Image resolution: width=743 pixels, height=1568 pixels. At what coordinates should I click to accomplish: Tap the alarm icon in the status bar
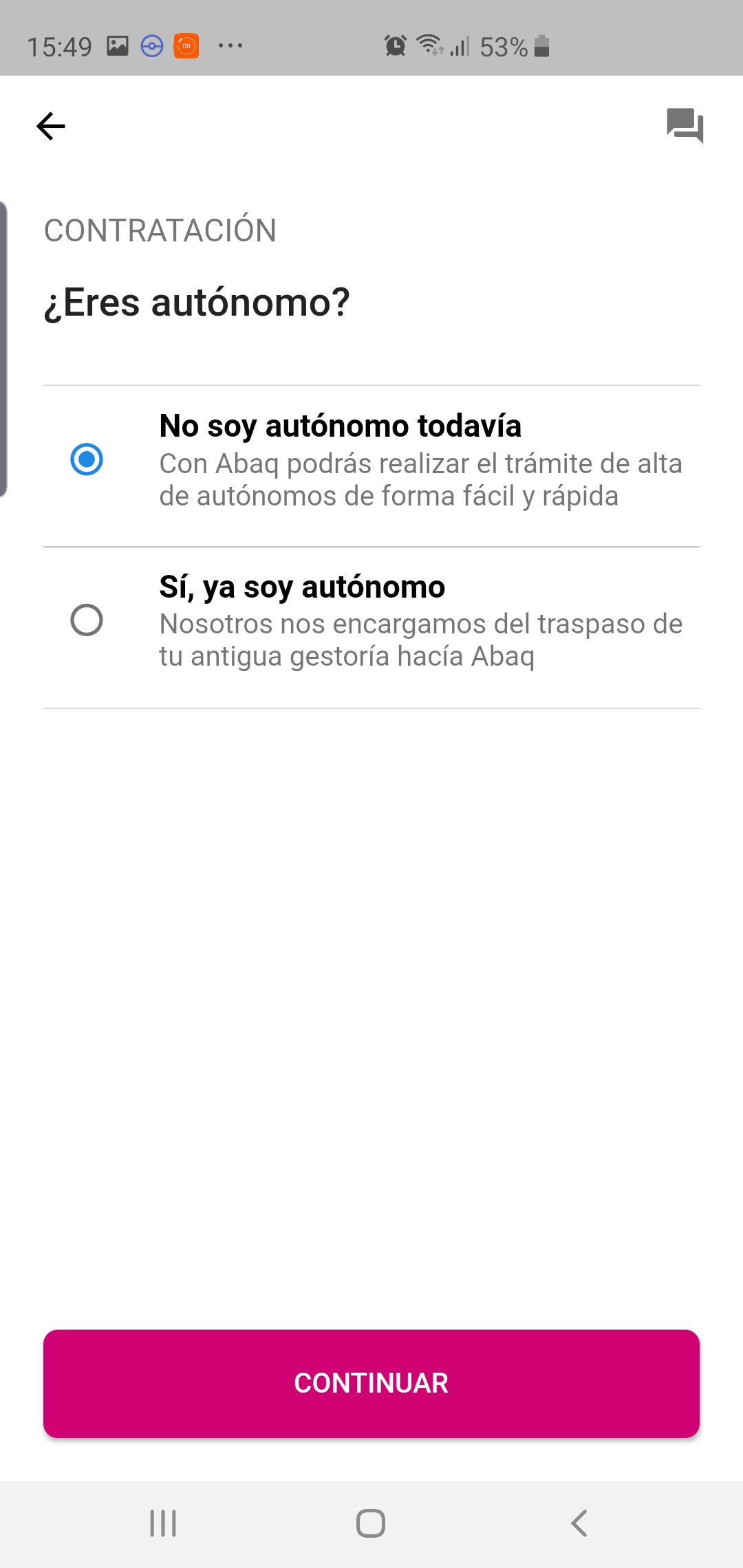pyautogui.click(x=394, y=45)
